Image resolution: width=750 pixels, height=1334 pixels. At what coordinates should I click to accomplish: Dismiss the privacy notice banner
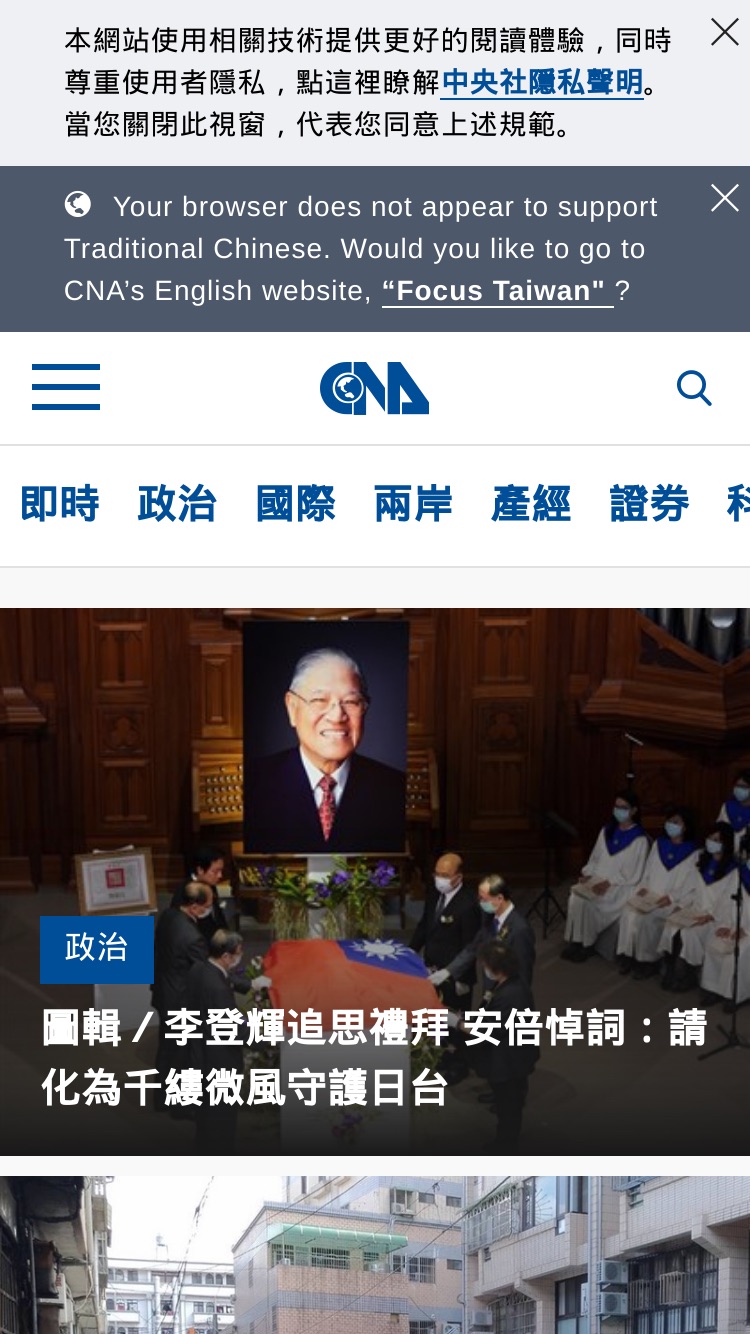tap(725, 32)
